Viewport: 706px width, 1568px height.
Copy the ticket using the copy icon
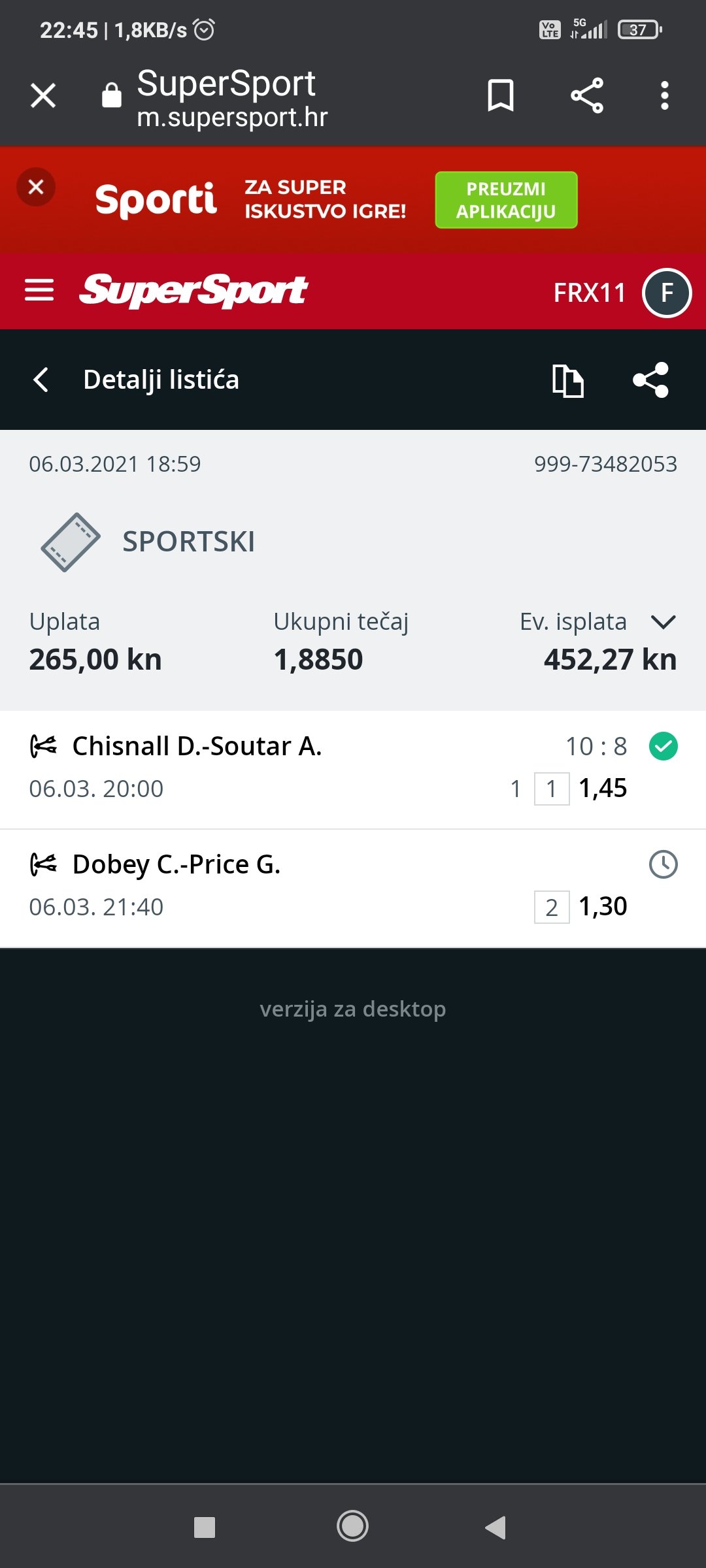567,380
